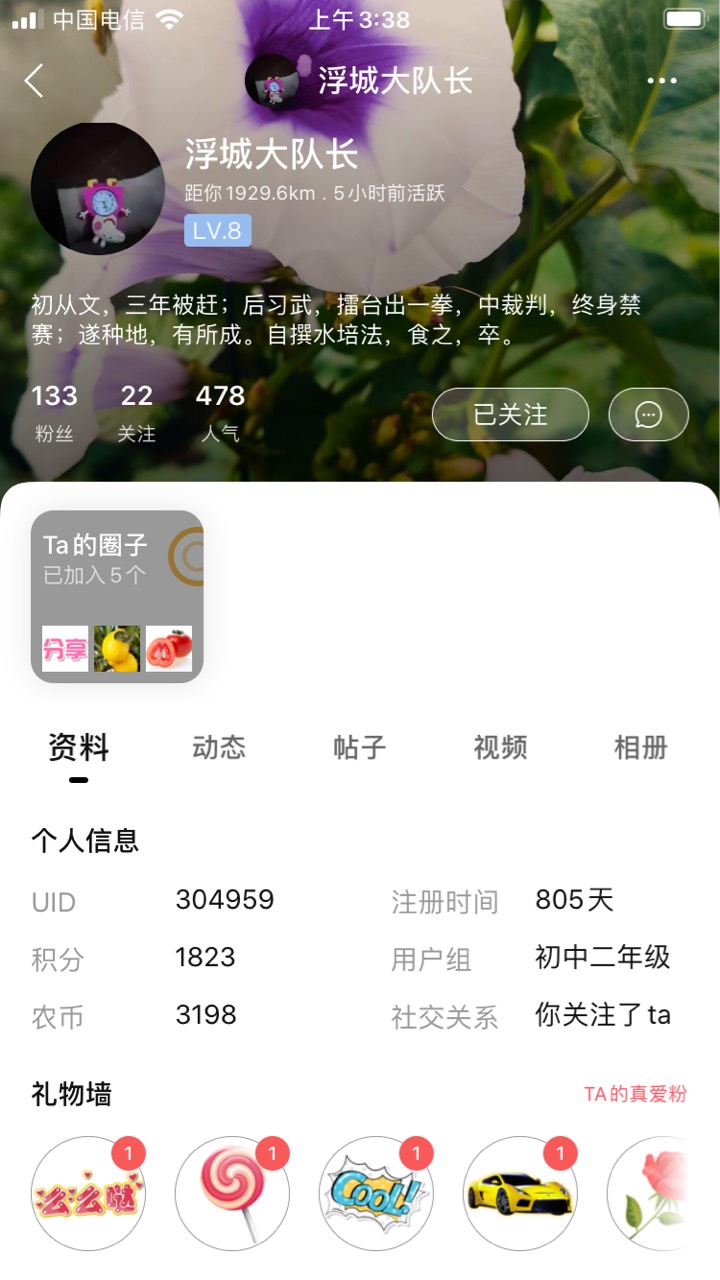
Task: View the large profile avatar
Action: (x=97, y=189)
